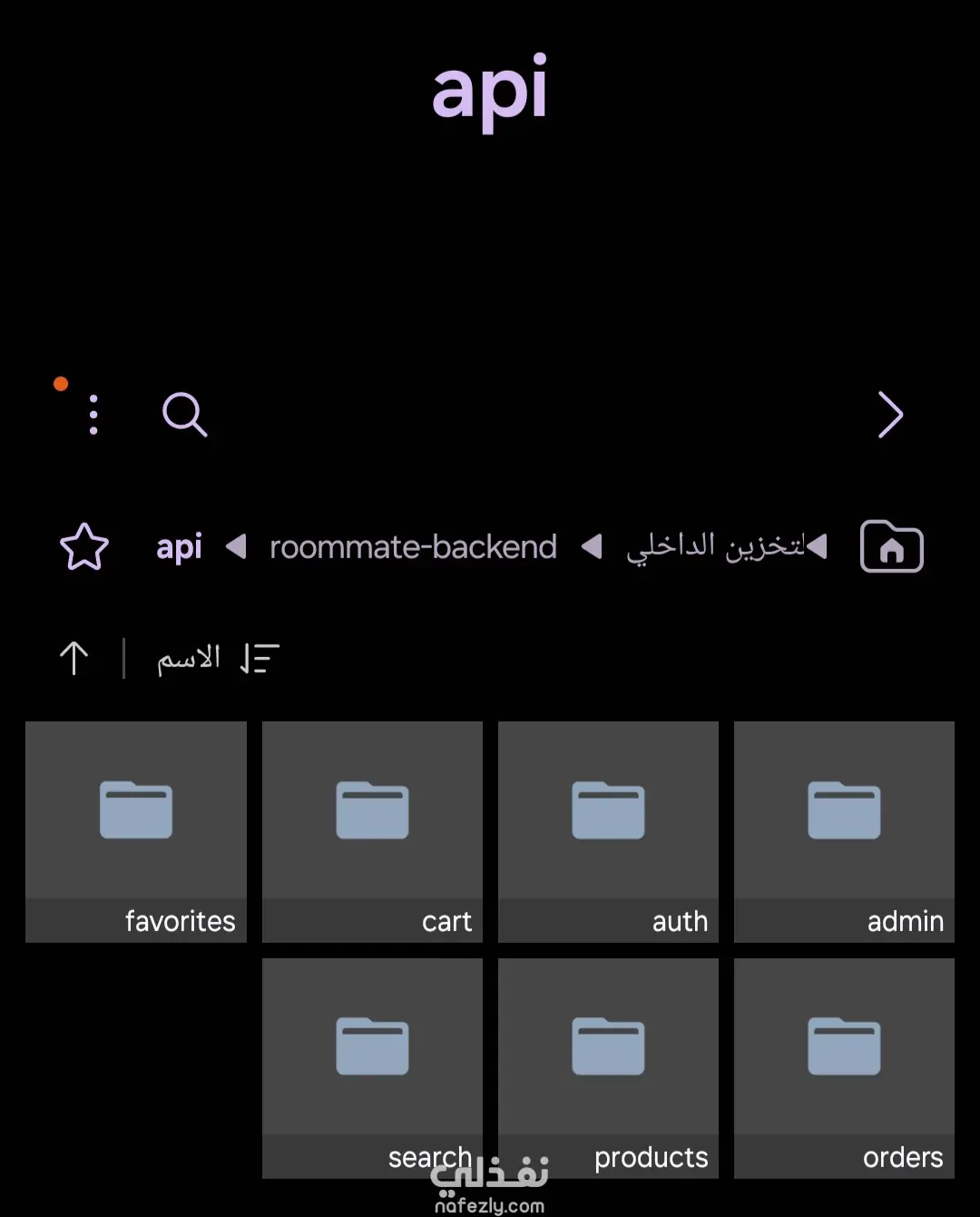The height and width of the screenshot is (1217, 980).
Task: Open the three-dot overflow menu
Action: [93, 415]
